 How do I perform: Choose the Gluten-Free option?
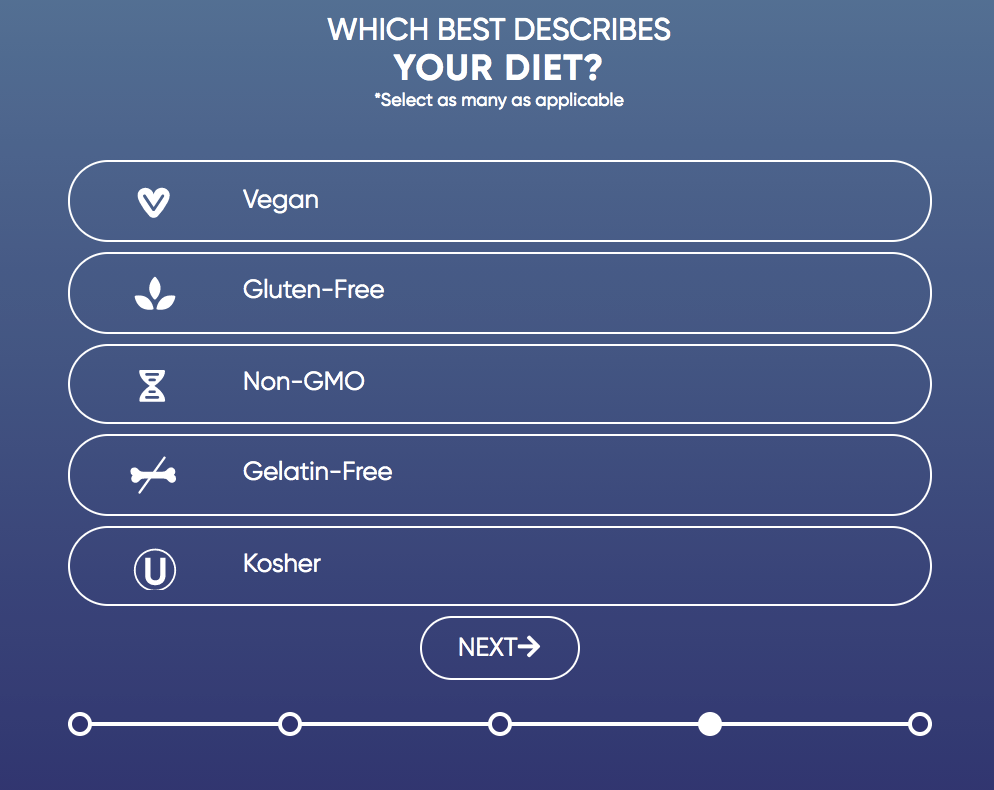[500, 293]
